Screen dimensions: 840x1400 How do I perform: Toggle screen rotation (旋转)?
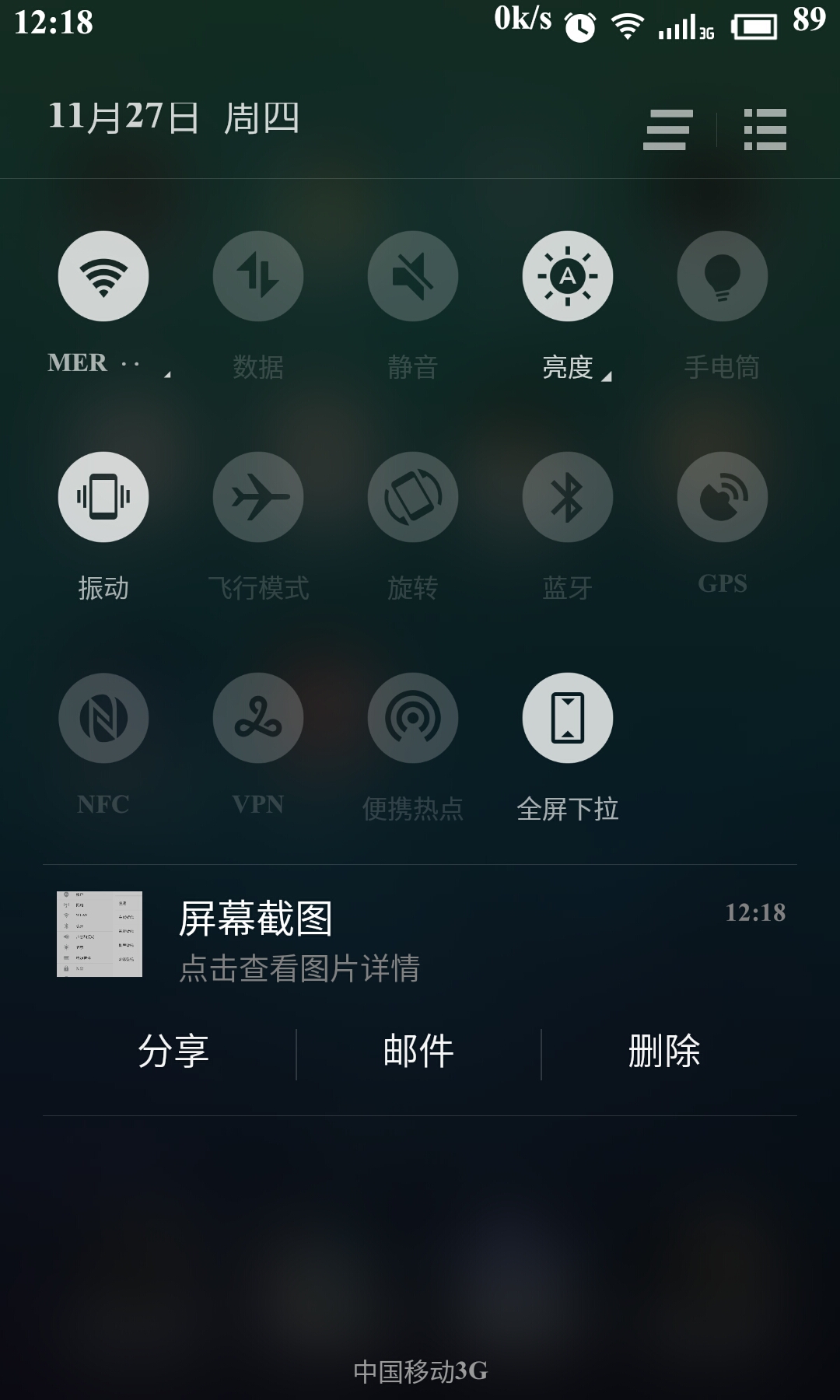(412, 497)
